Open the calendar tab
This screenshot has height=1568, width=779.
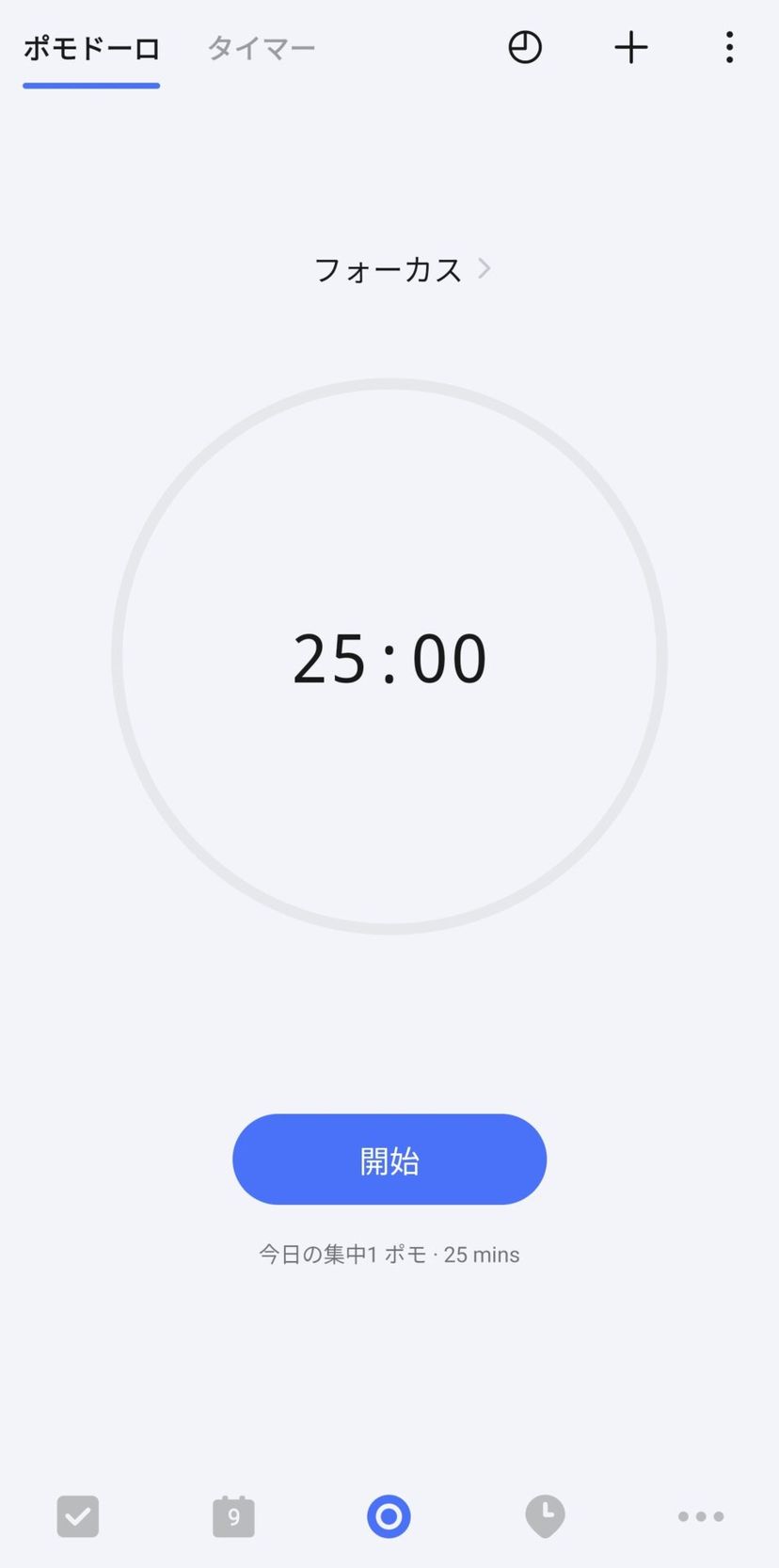click(233, 1516)
